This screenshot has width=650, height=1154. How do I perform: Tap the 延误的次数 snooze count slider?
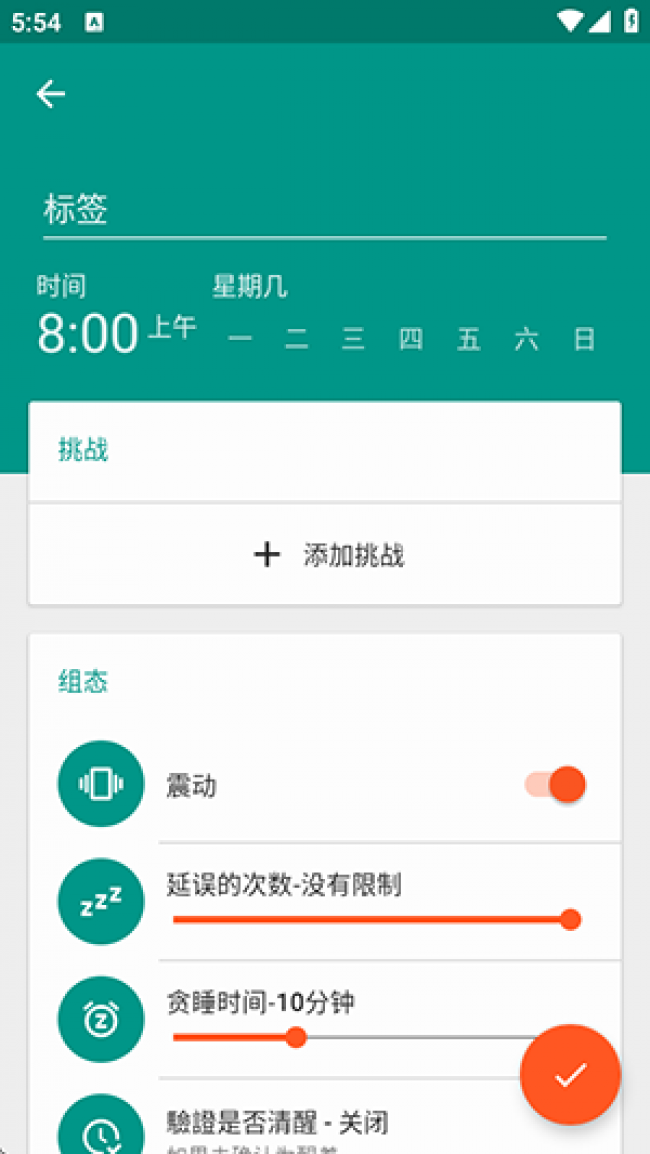[x=377, y=919]
